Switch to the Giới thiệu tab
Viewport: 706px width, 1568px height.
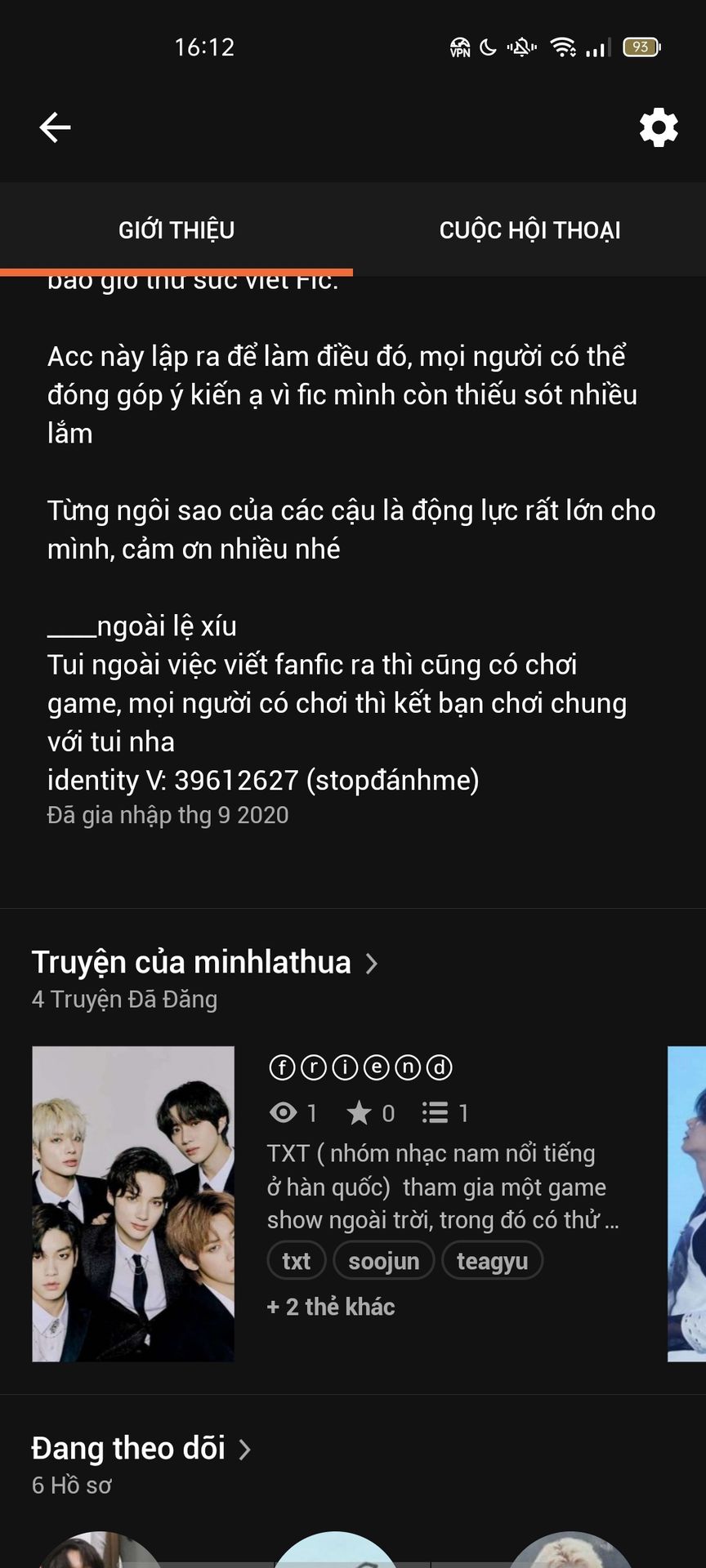[x=176, y=230]
